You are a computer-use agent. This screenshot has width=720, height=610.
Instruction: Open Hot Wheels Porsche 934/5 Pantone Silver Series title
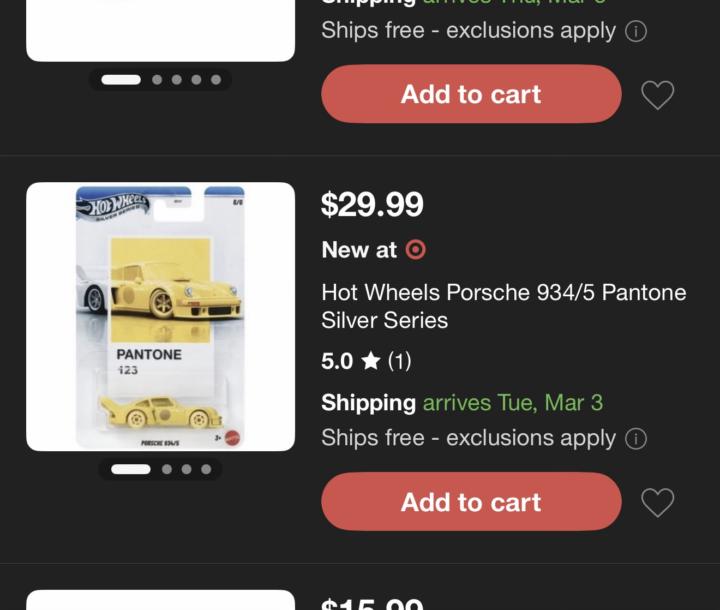(503, 306)
